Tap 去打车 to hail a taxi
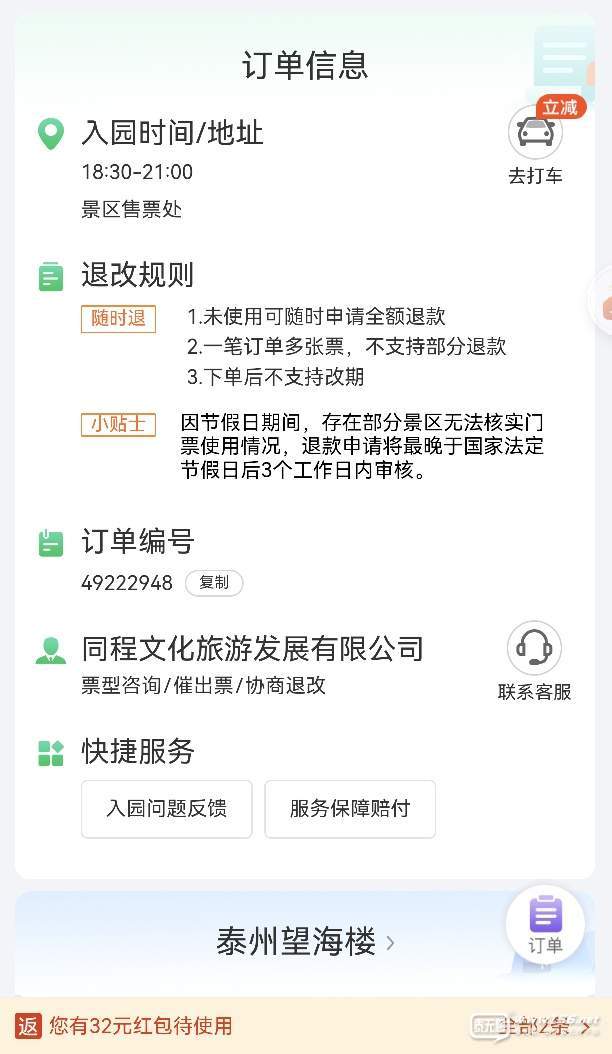Screen dimensions: 612x1054 click(x=535, y=145)
